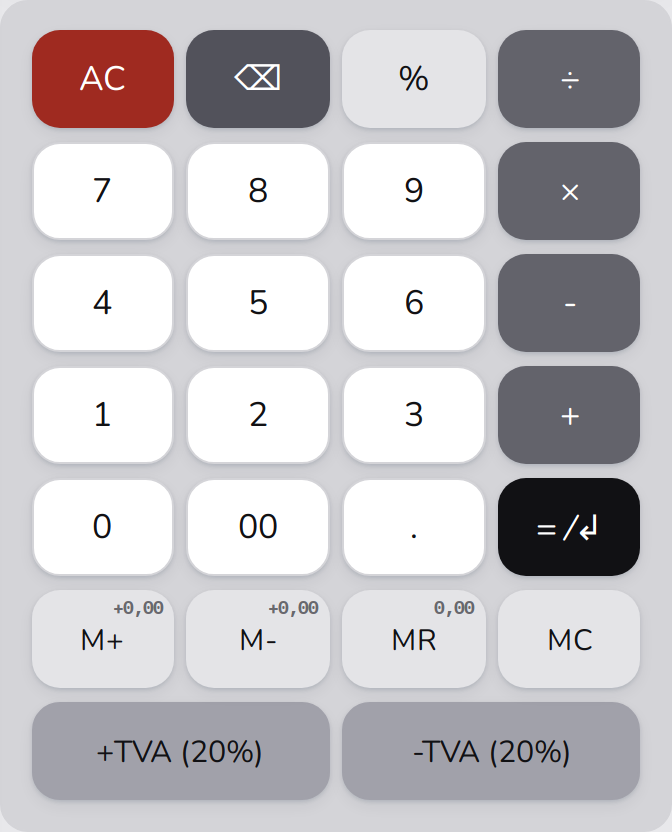Select the division operator
Screen dimensions: 672x832
tap(568, 79)
